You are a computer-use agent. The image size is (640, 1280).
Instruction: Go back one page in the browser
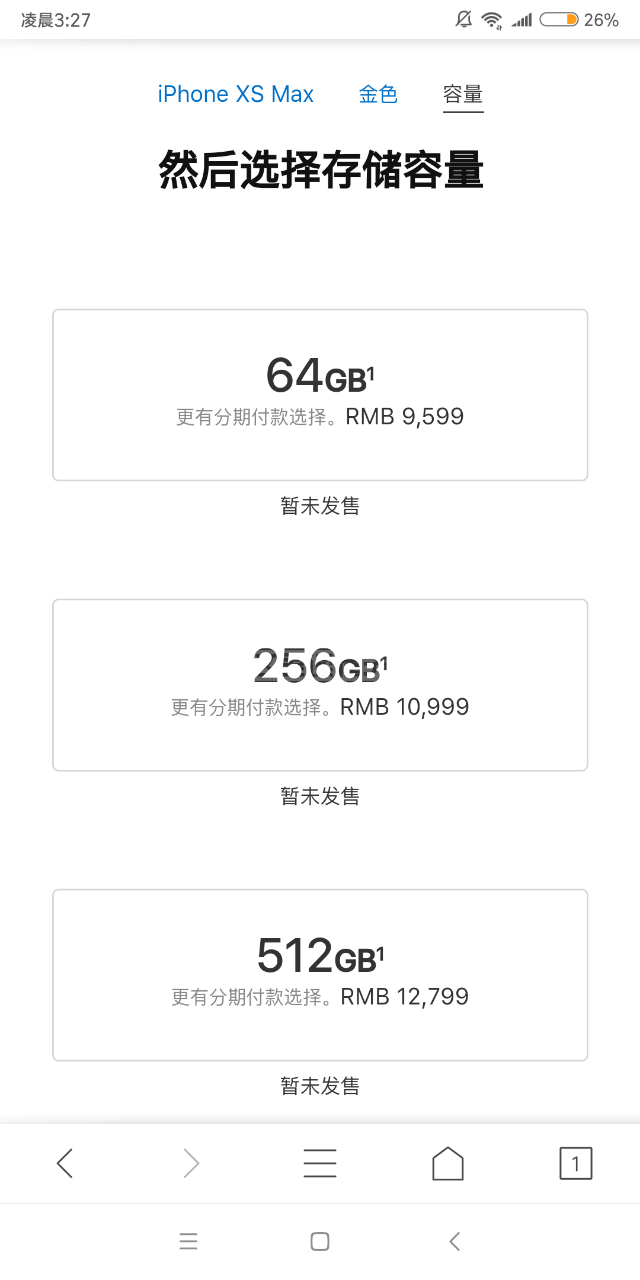[x=65, y=1163]
